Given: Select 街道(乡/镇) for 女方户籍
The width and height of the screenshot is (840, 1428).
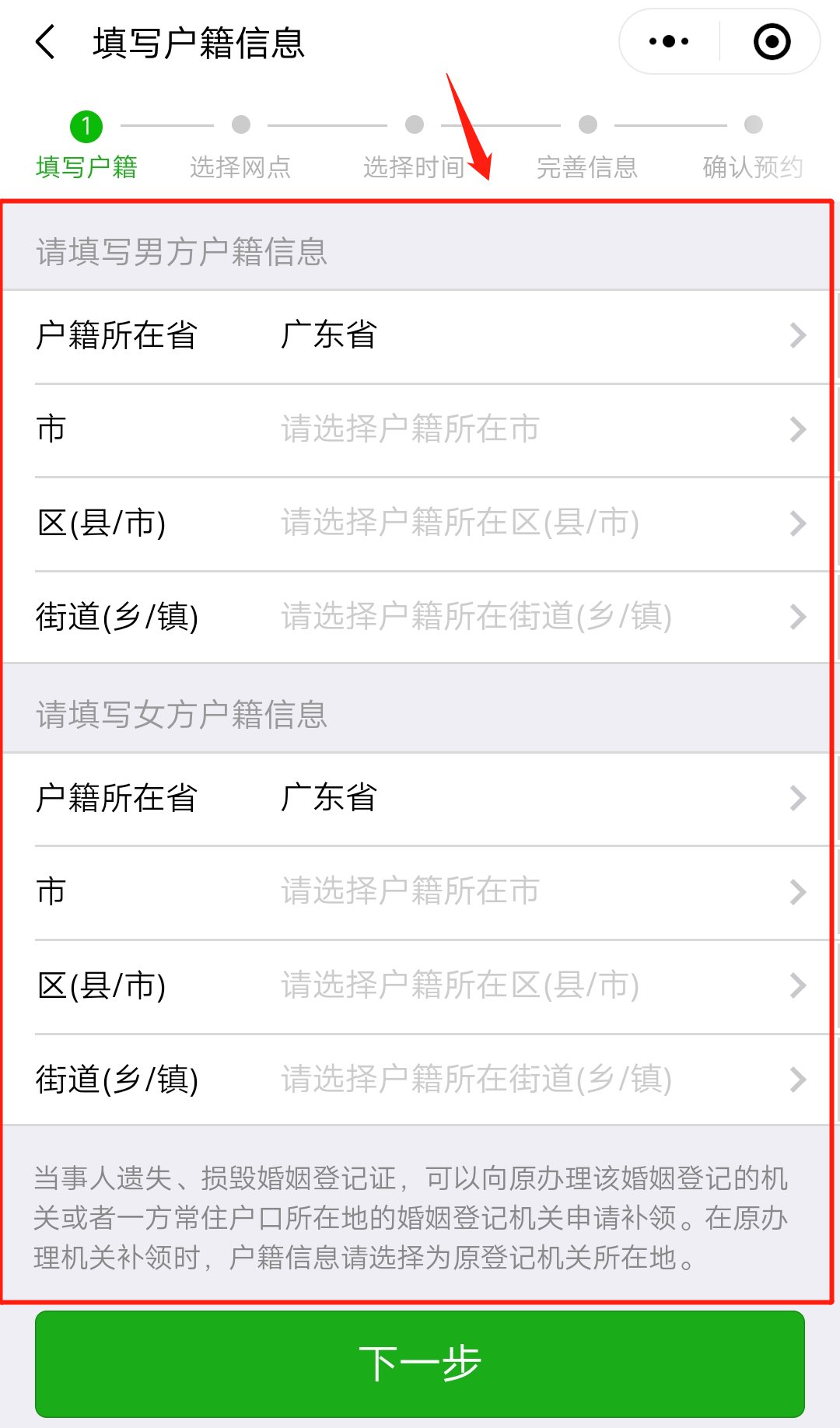Looking at the screenshot, I should pos(420,1080).
